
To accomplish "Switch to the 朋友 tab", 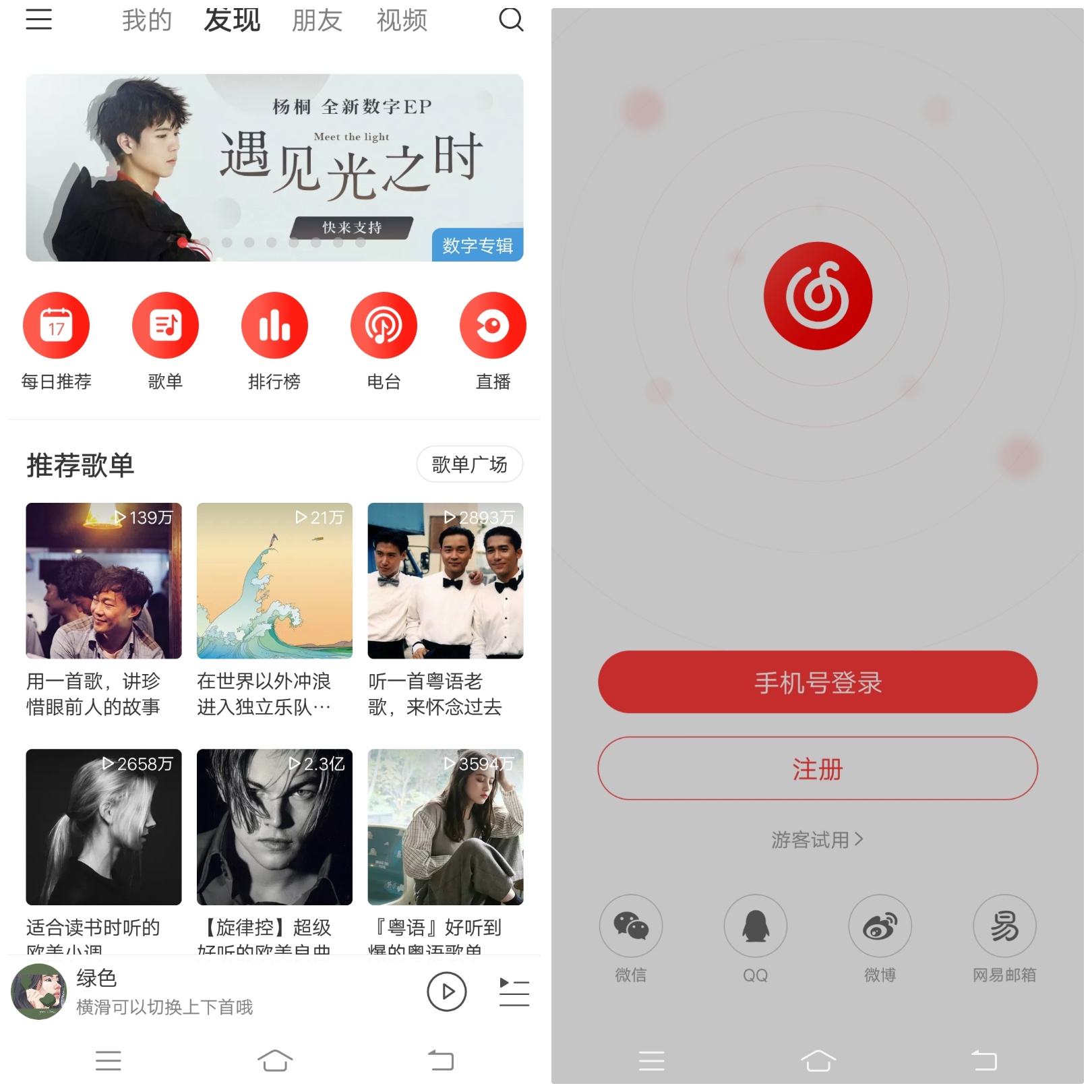I will click(317, 20).
